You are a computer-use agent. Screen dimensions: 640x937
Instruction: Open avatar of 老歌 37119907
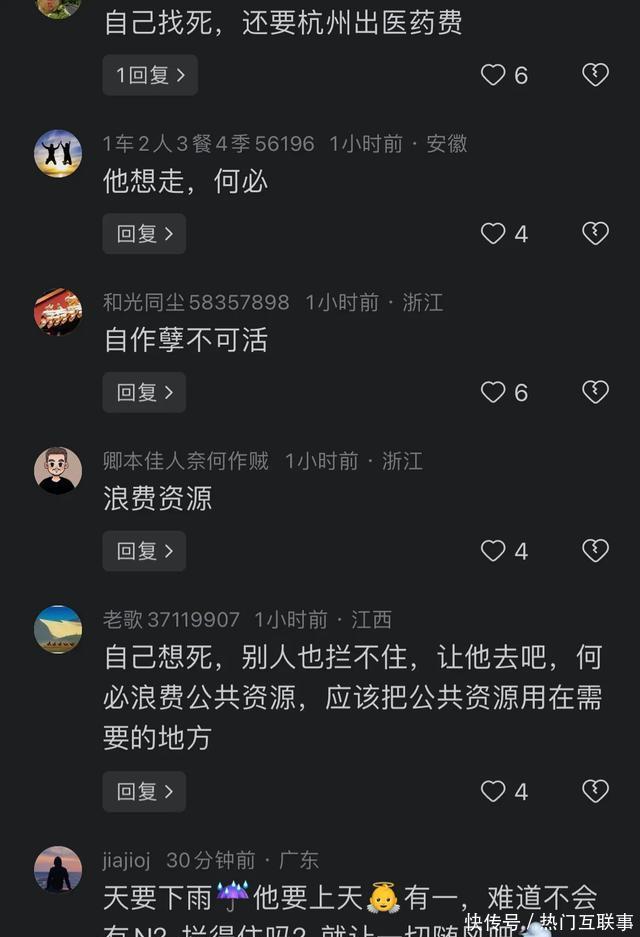58,630
